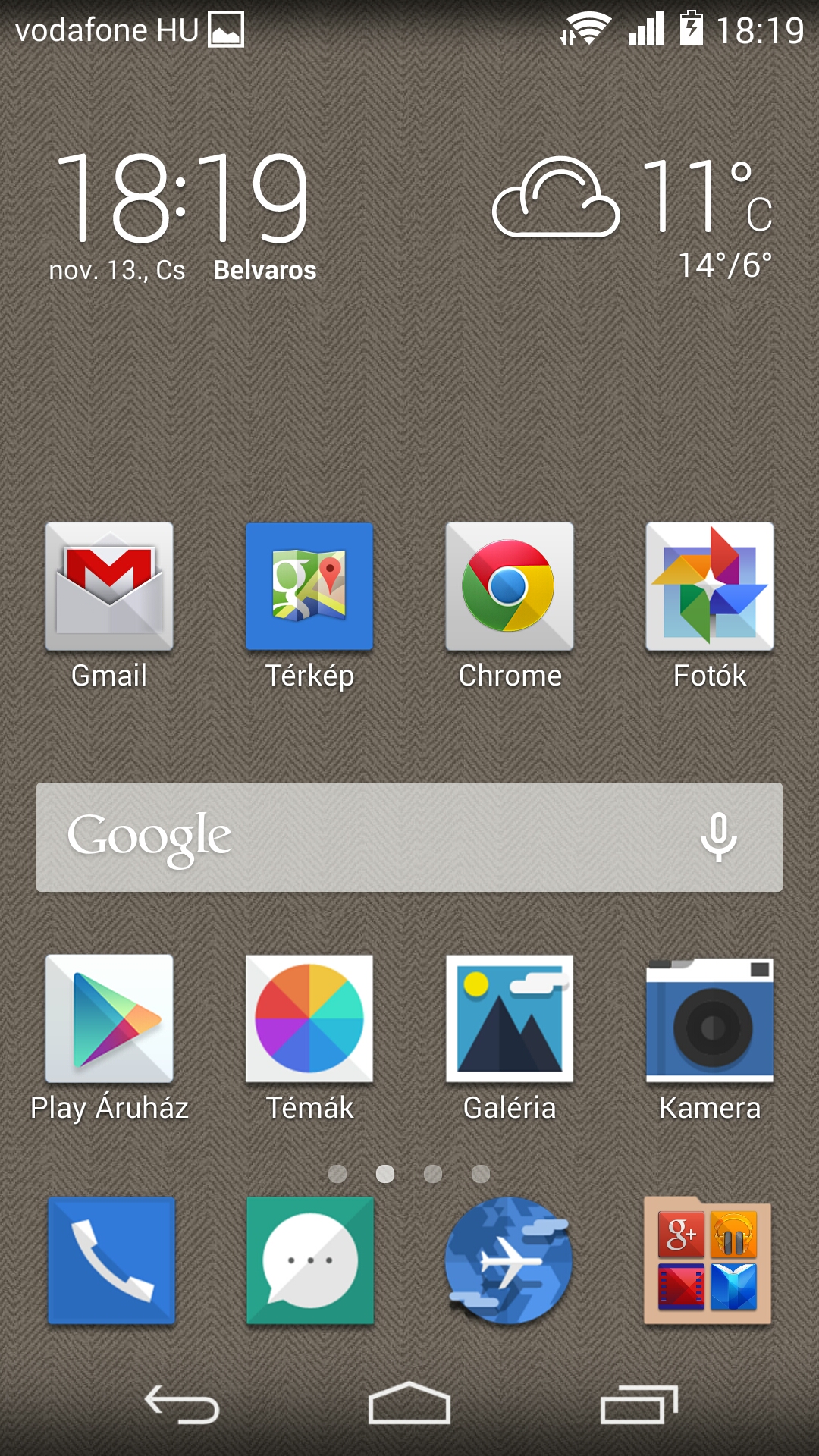Open the Galéria app
The image size is (819, 1456).
click(510, 1019)
